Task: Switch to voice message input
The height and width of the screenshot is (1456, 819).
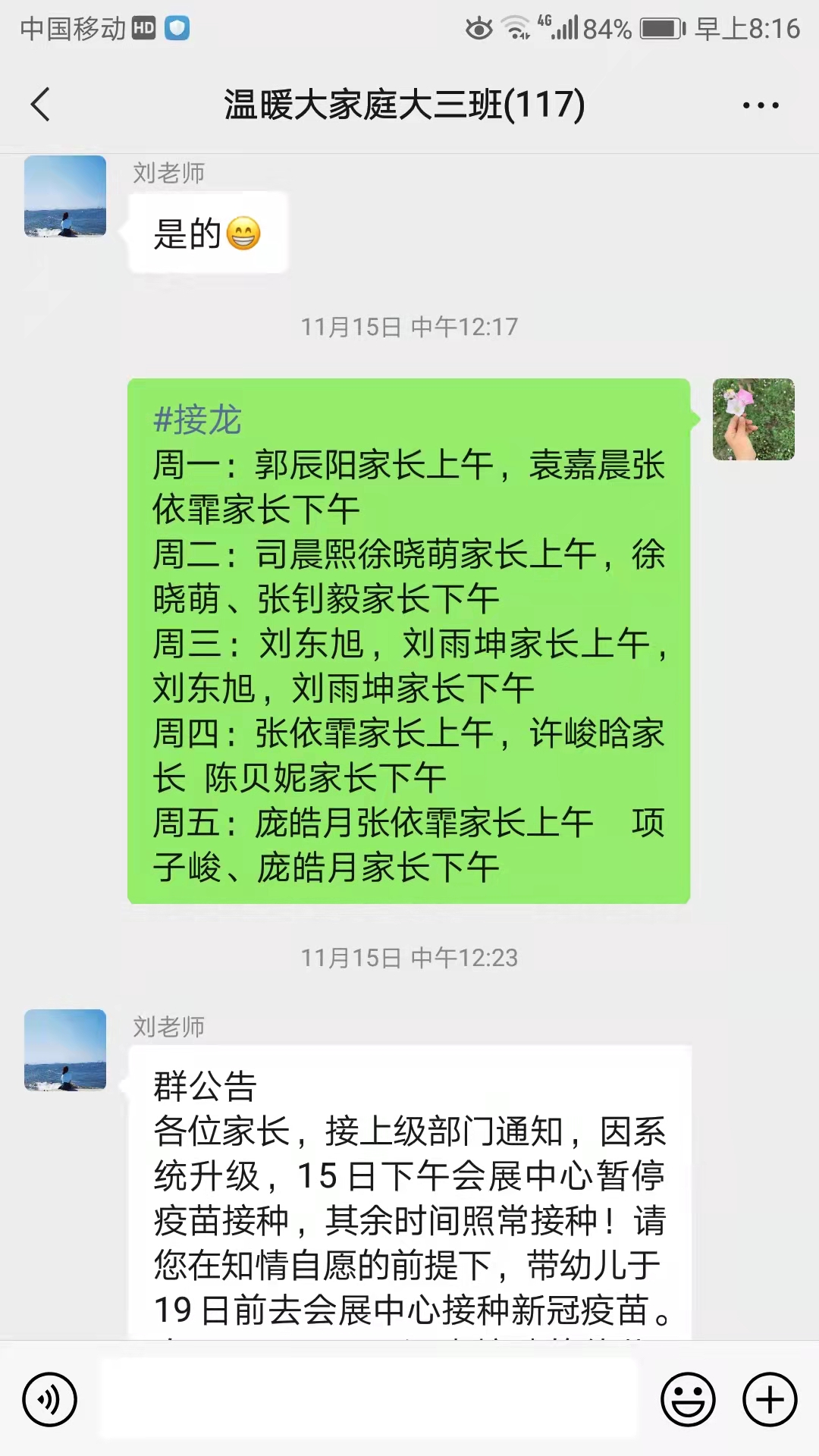Action: point(50,1399)
